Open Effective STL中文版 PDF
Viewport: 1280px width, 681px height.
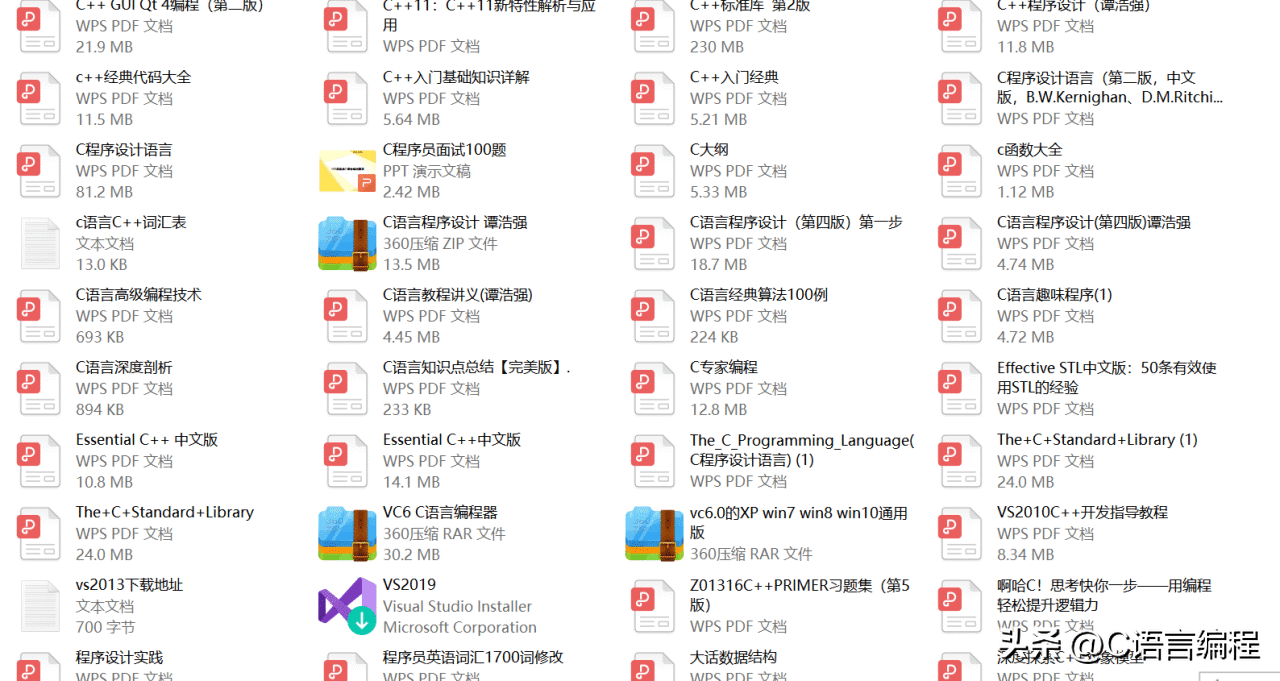click(961, 388)
